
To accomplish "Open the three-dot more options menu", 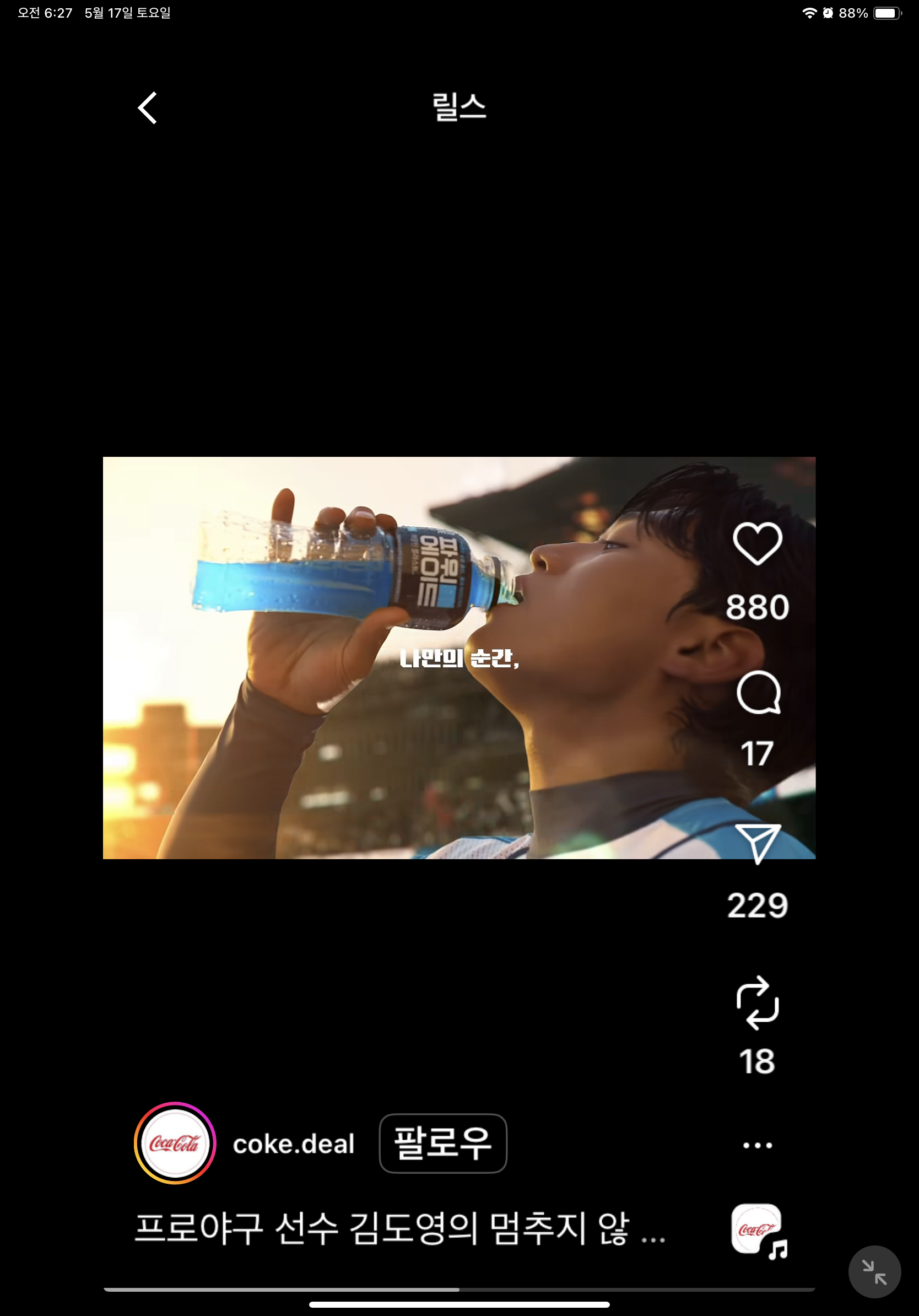I will (758, 1145).
